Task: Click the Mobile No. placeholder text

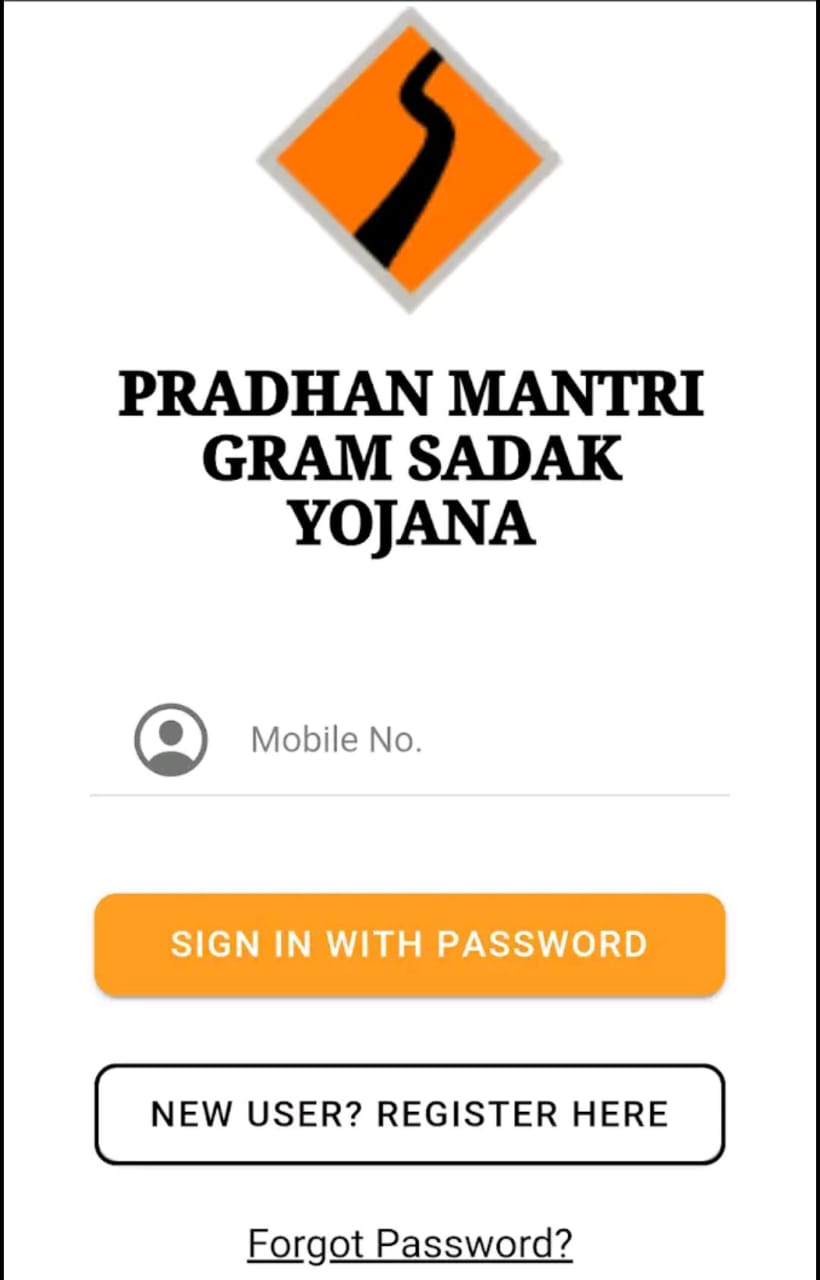Action: click(x=336, y=738)
